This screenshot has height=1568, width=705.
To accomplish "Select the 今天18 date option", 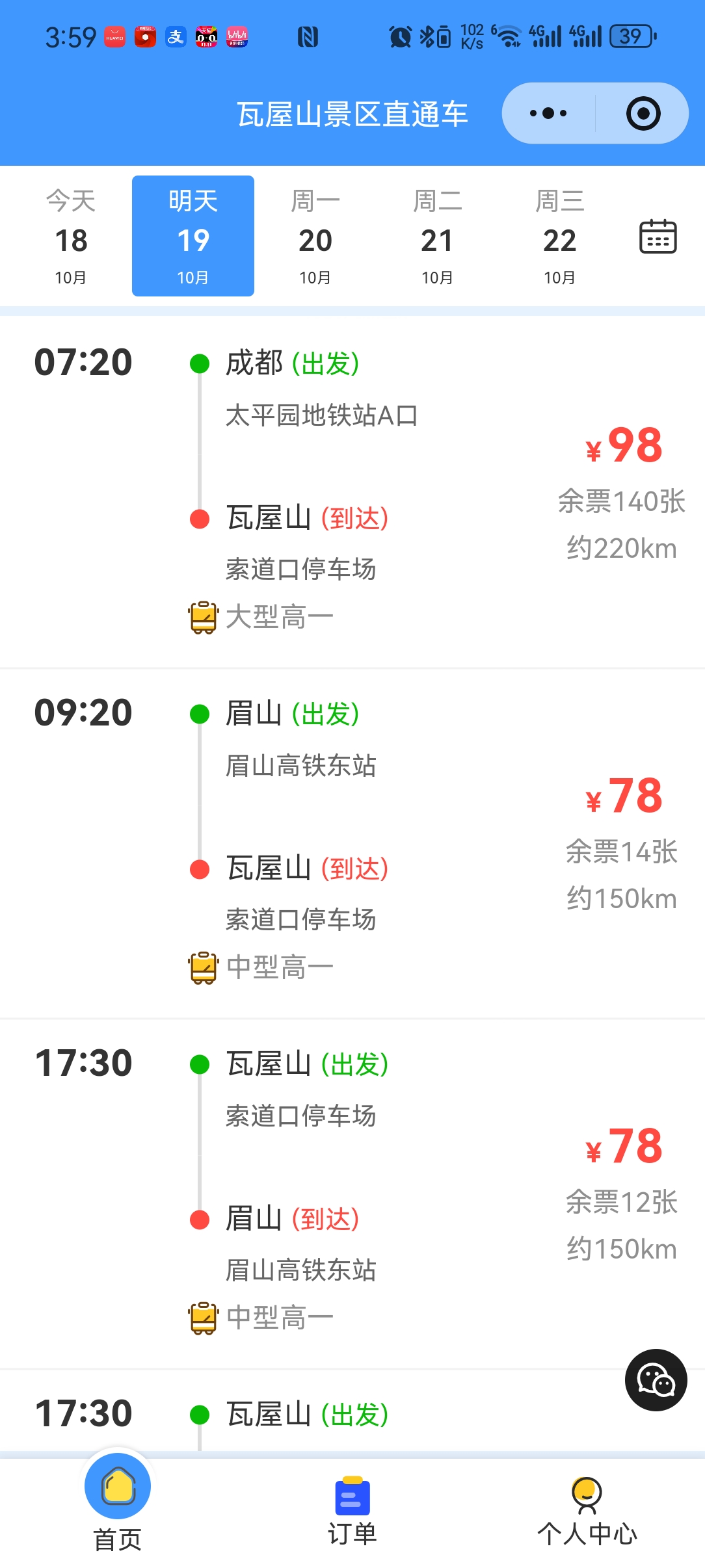I will tap(70, 236).
